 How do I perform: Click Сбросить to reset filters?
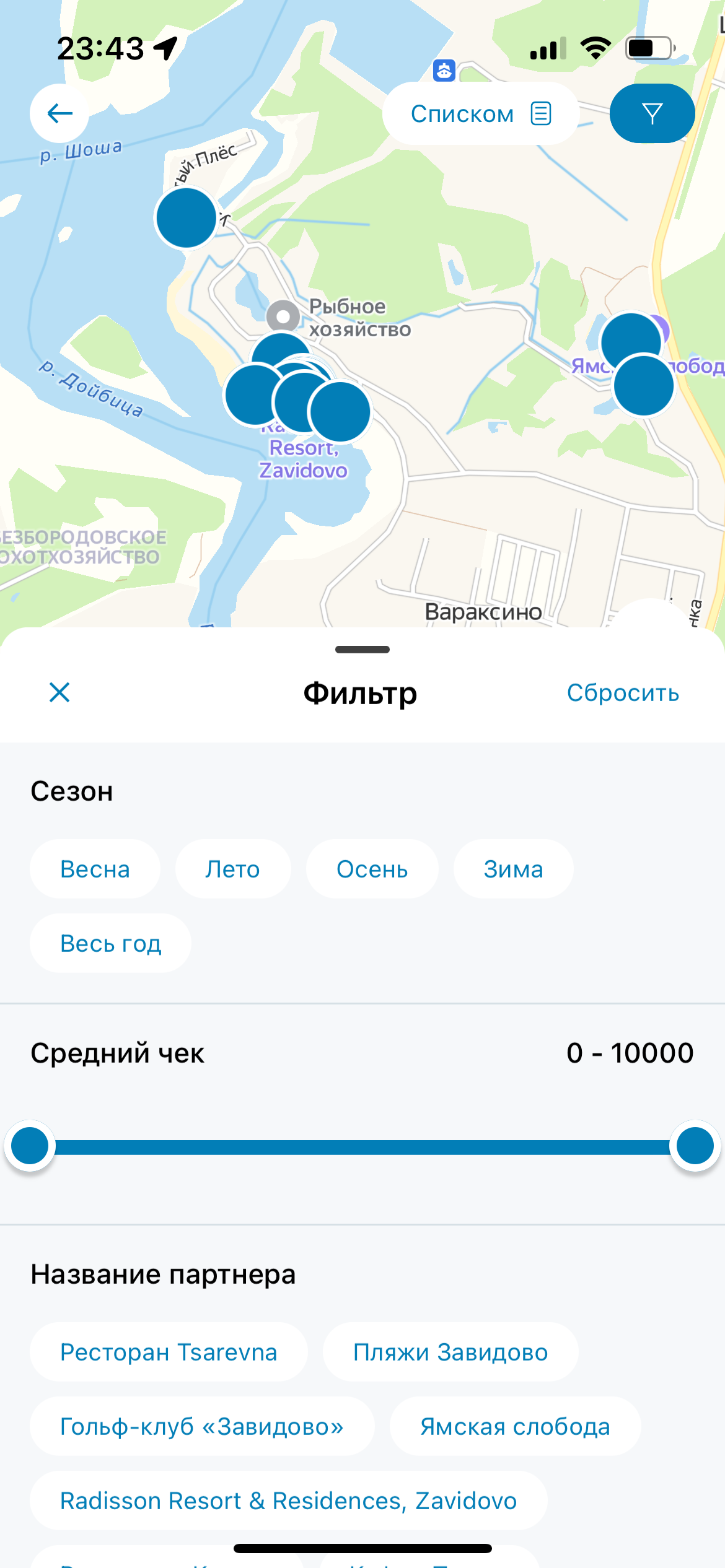[x=622, y=692]
